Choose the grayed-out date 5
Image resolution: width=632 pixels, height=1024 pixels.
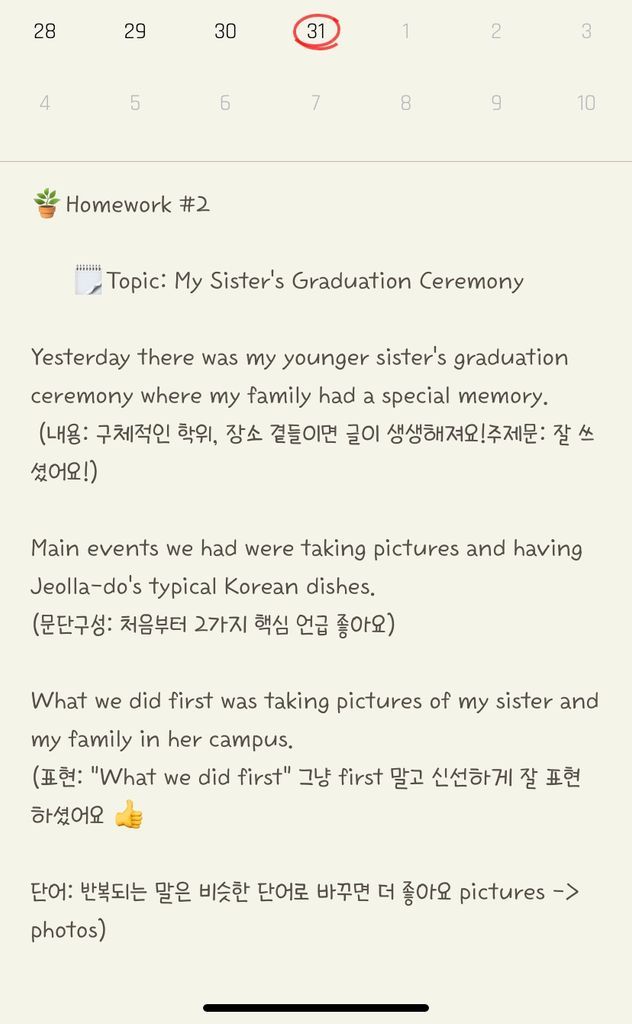tap(135, 103)
